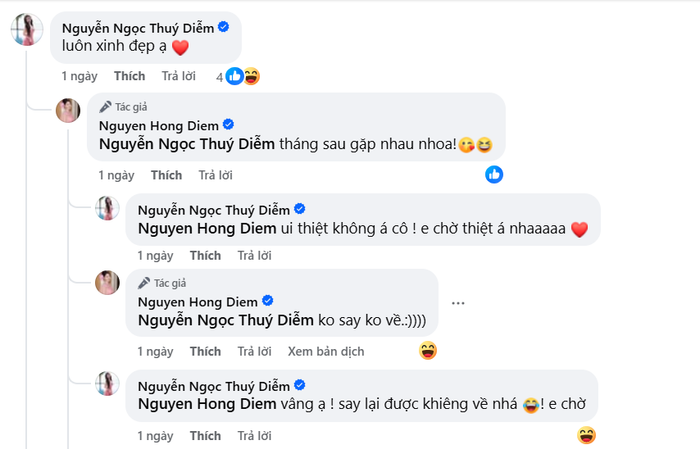700x449 pixels.
Task: Like the 'ui thiệt không á cô' reply
Action: coord(205,256)
